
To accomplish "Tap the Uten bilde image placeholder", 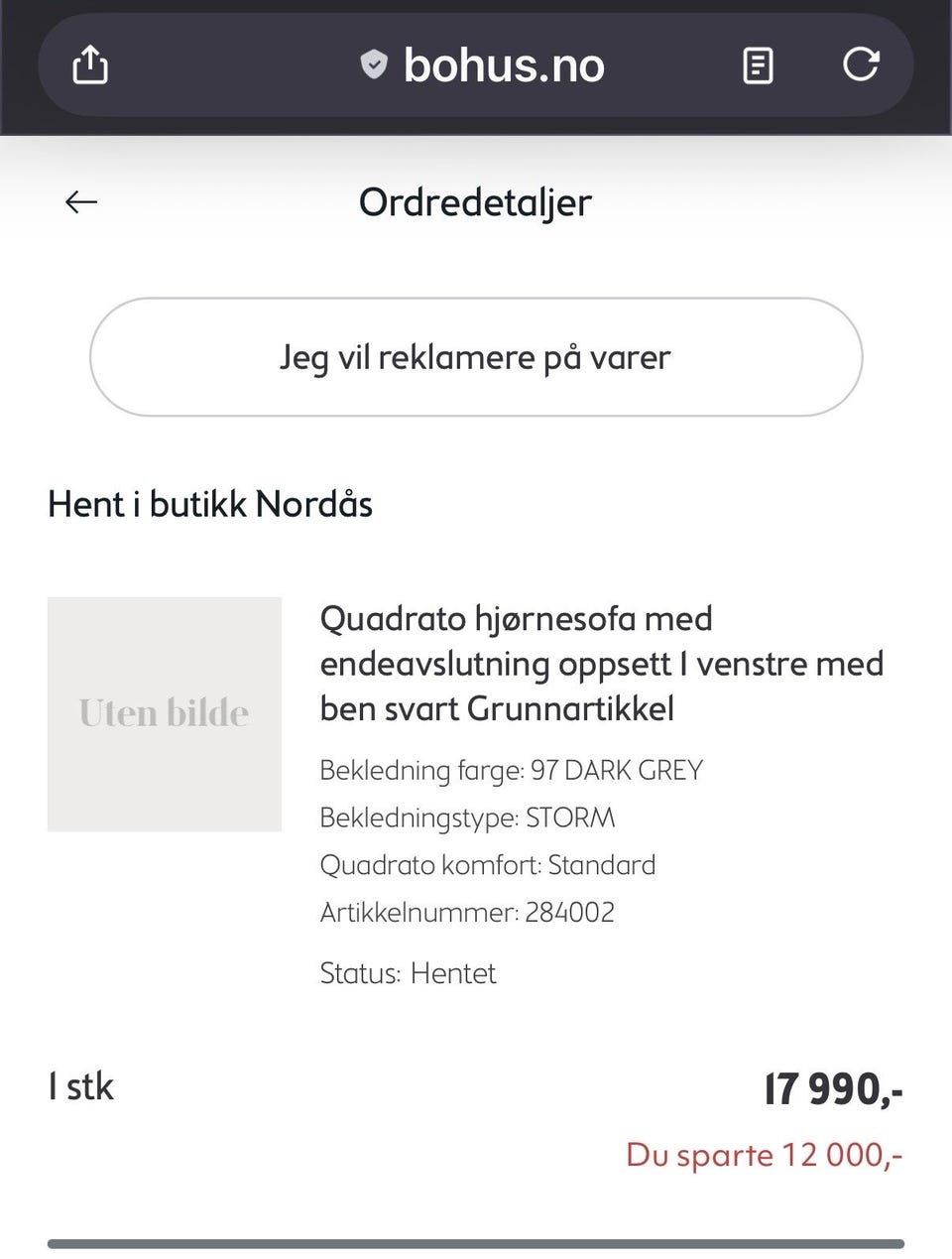I will [x=164, y=712].
